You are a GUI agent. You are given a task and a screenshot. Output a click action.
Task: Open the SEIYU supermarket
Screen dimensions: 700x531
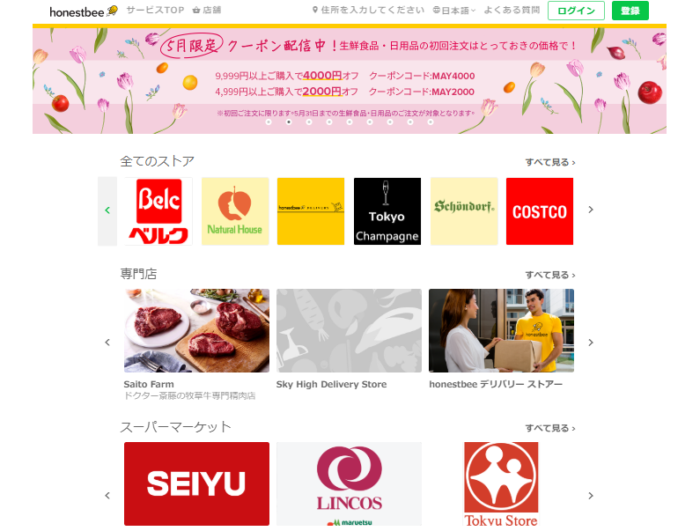click(x=196, y=484)
